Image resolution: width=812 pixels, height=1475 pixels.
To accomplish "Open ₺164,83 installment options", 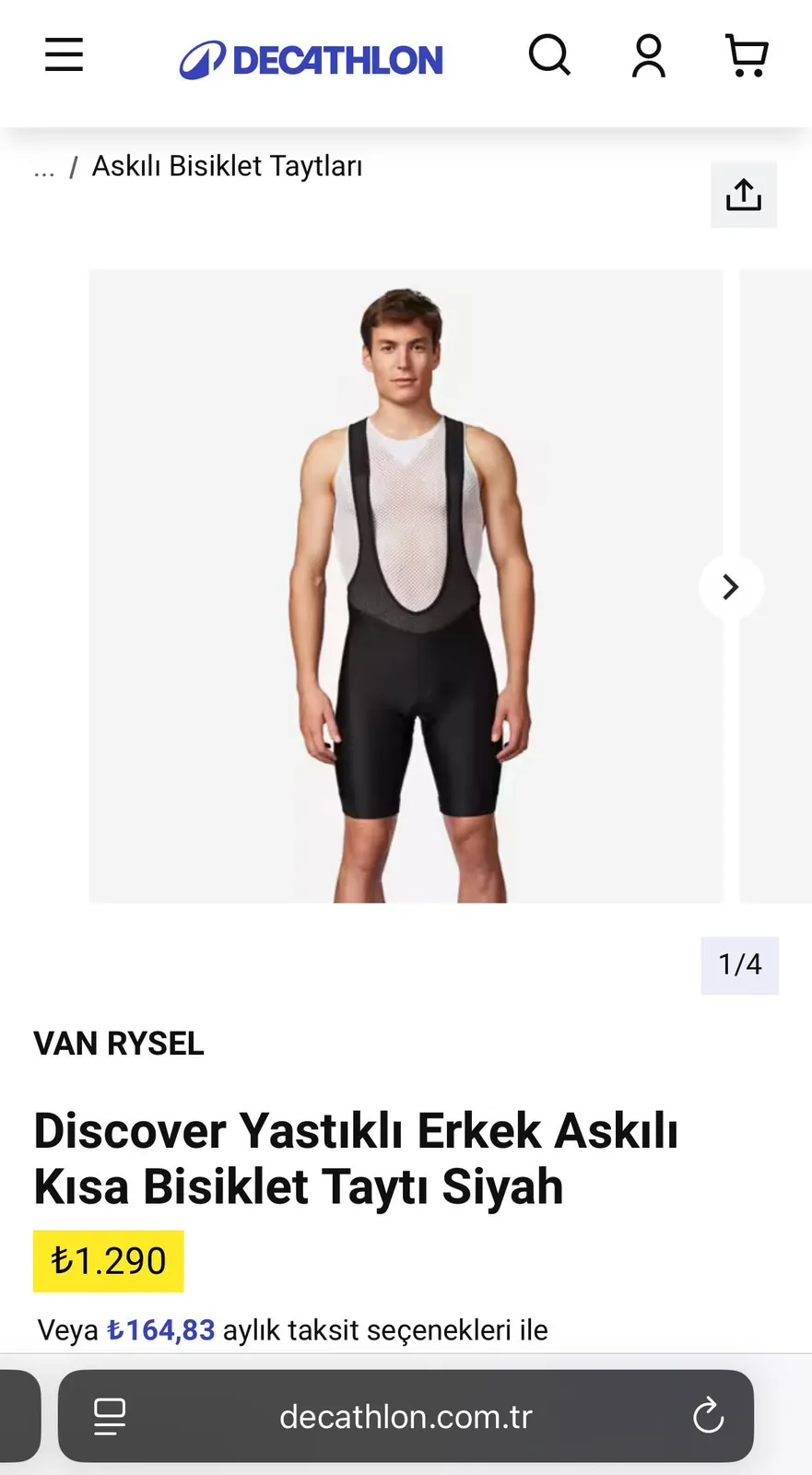I will coord(161,1330).
